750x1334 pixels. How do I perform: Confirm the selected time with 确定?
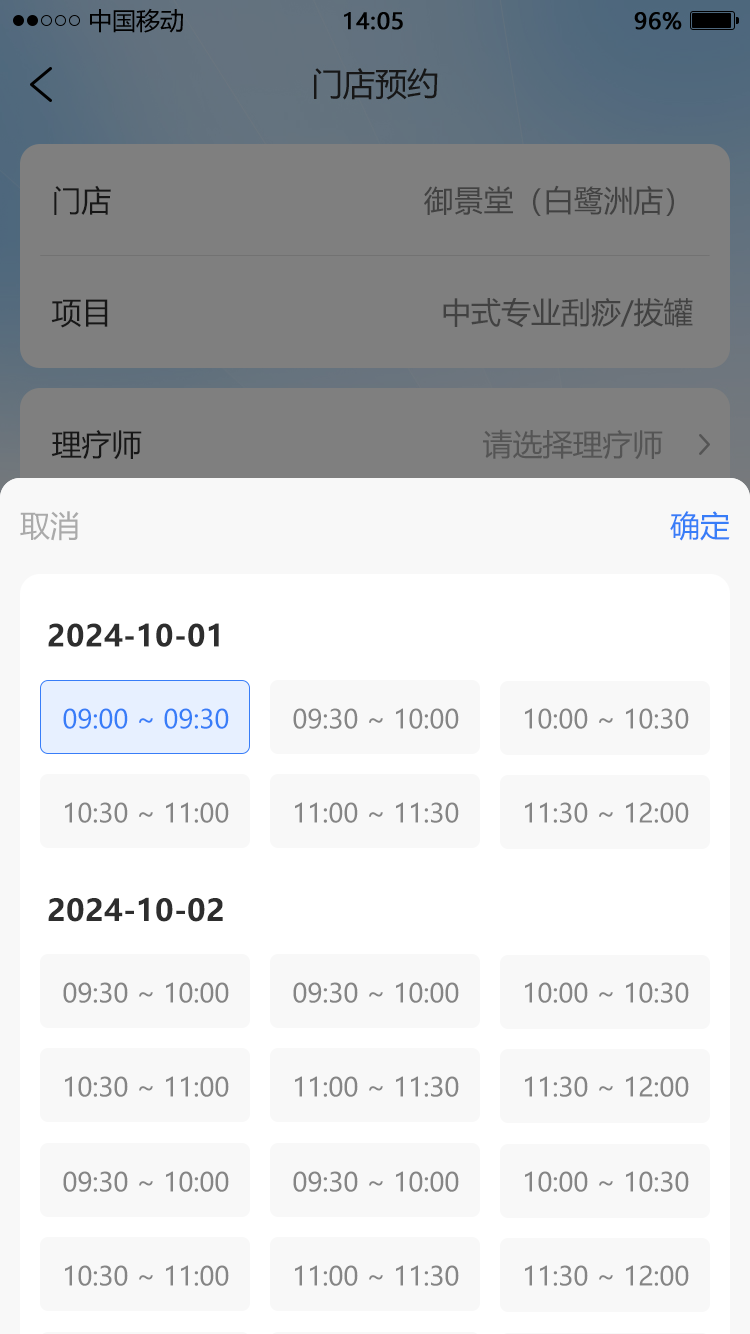[x=699, y=526]
